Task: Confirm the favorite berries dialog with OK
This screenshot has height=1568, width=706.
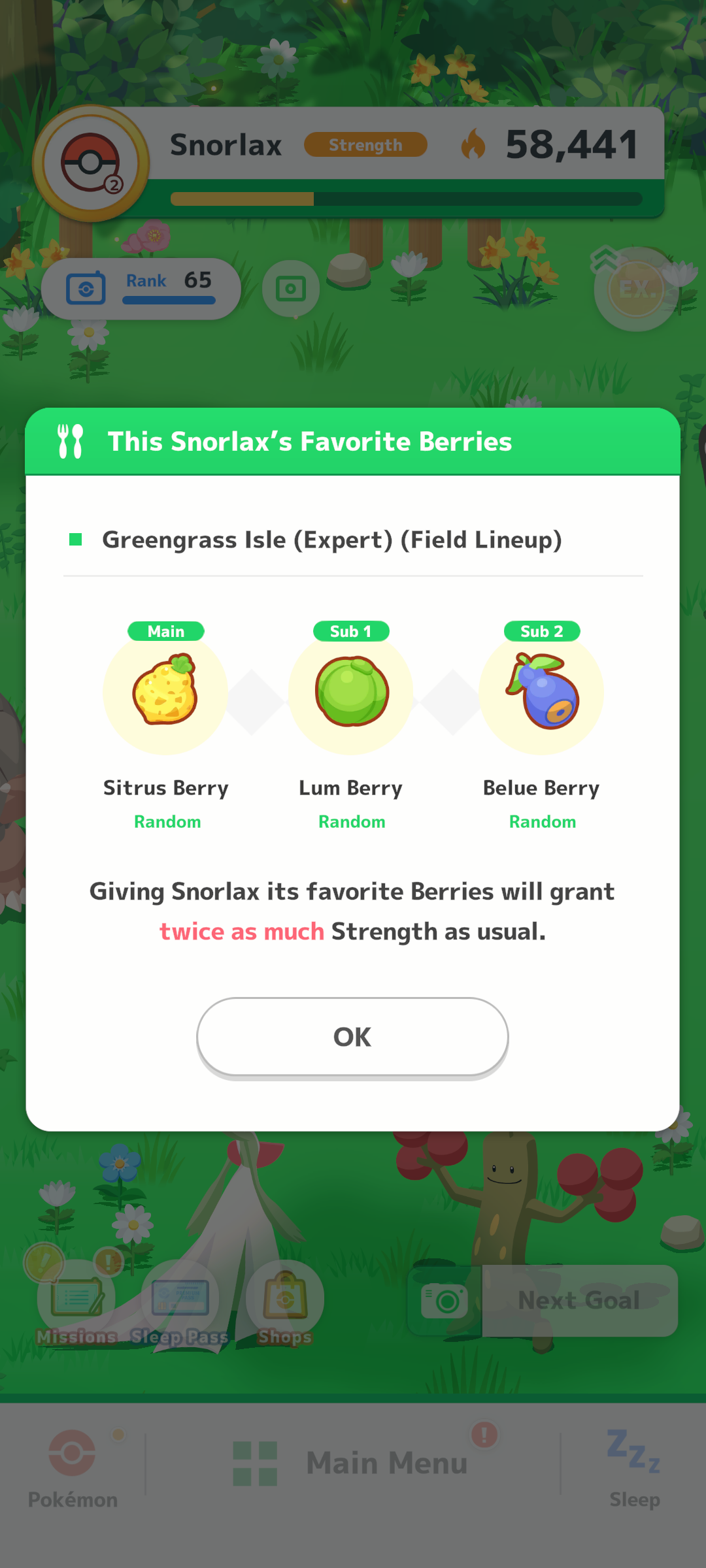Action: [x=352, y=1037]
